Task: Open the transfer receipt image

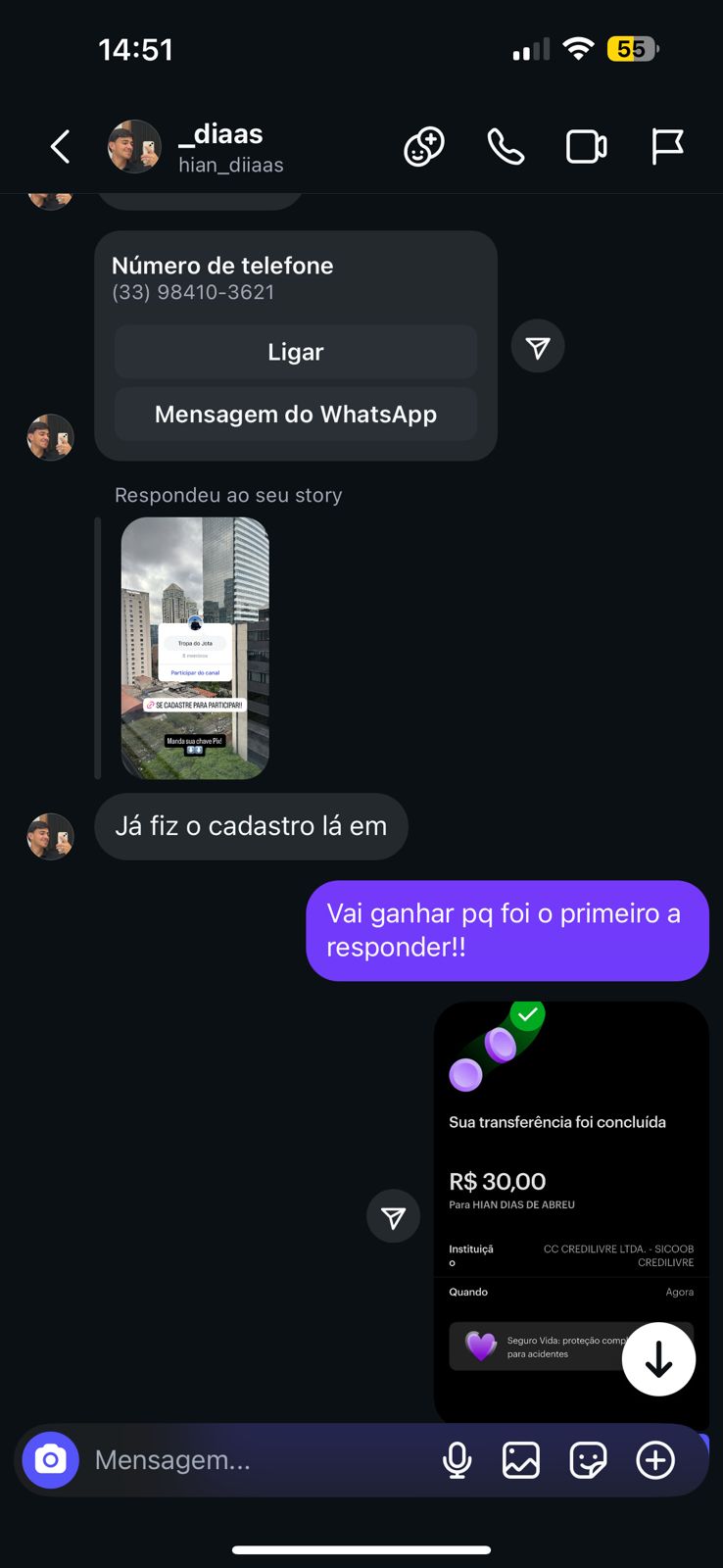Action: (570, 1176)
